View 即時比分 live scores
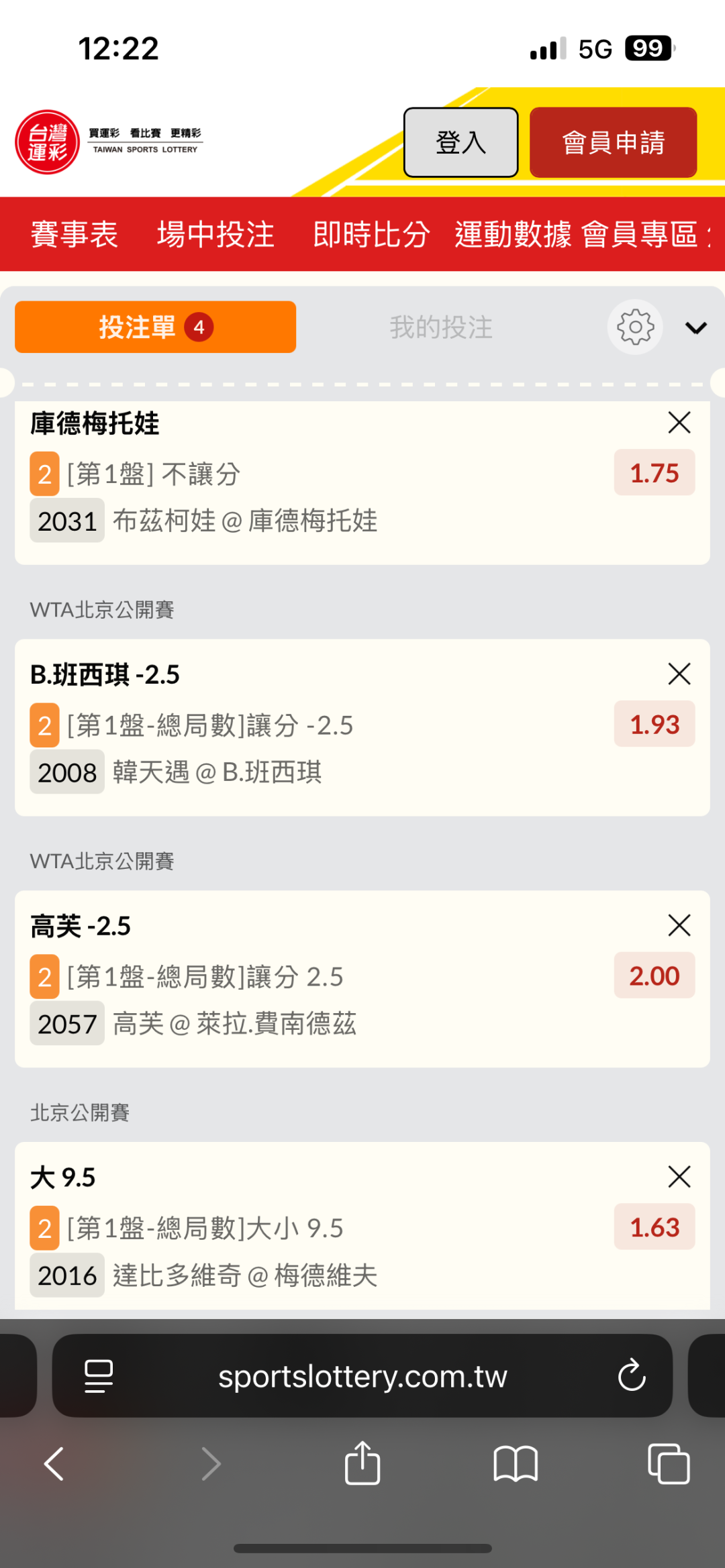This screenshot has width=725, height=1568. (x=371, y=235)
